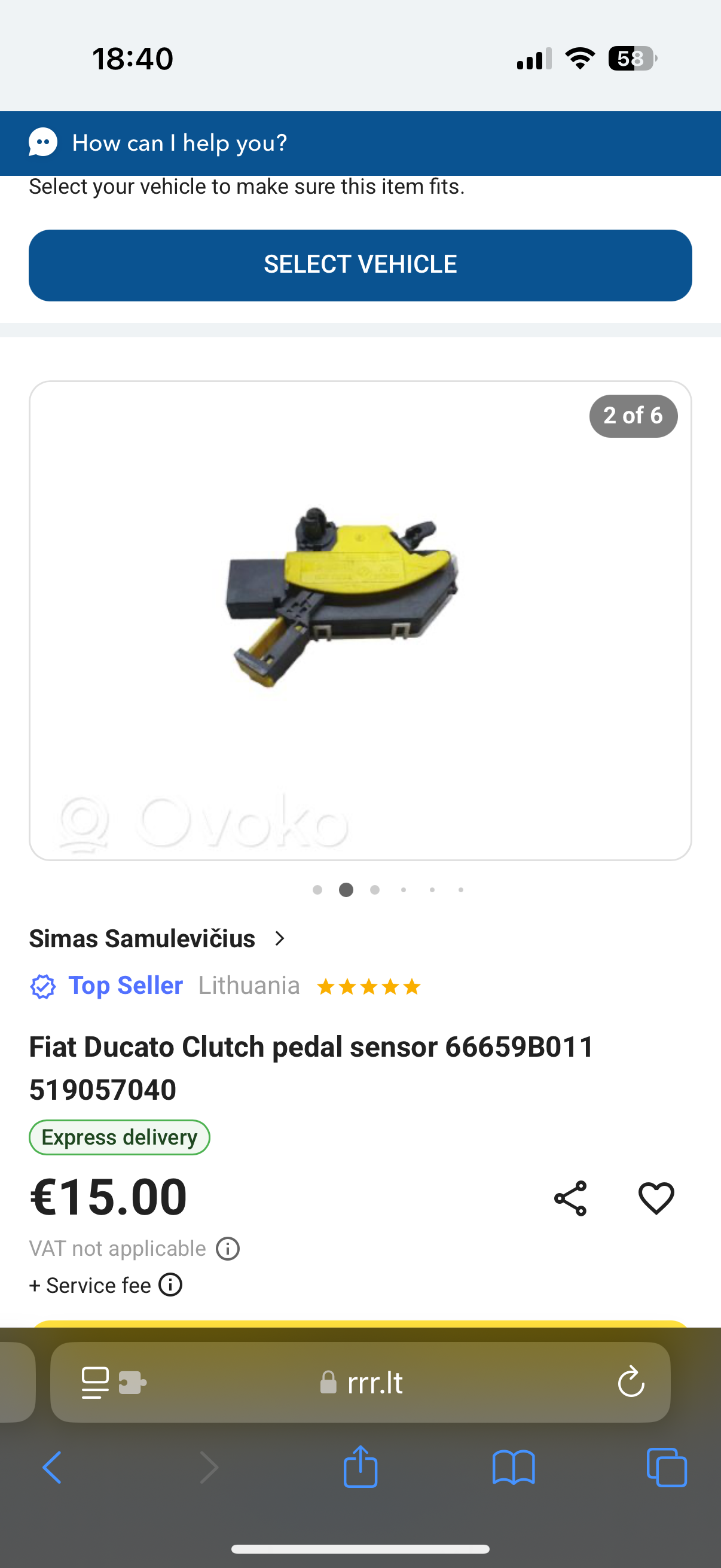Show info about the service fee
The image size is (721, 1568).
(170, 1285)
